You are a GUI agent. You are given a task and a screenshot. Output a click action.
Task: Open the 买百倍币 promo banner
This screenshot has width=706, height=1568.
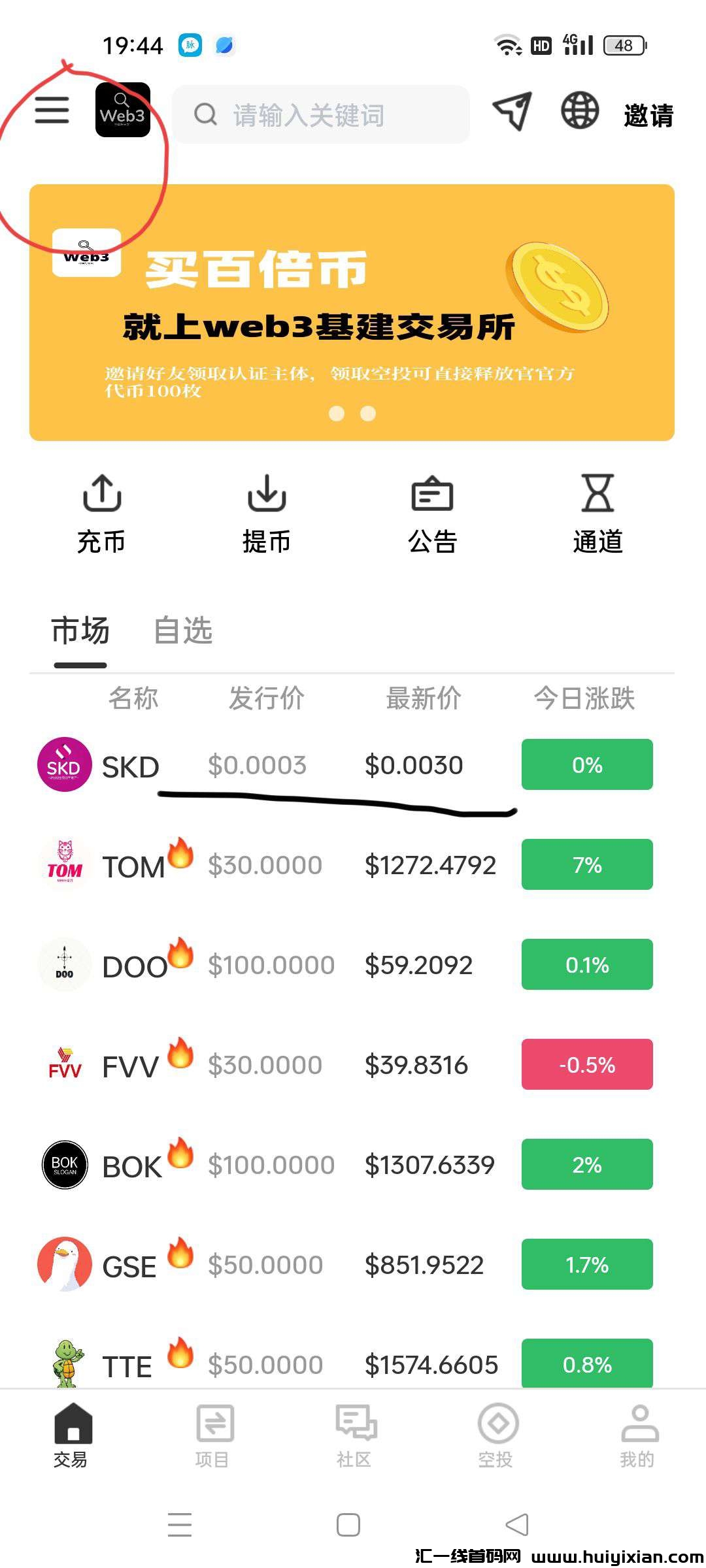352,312
